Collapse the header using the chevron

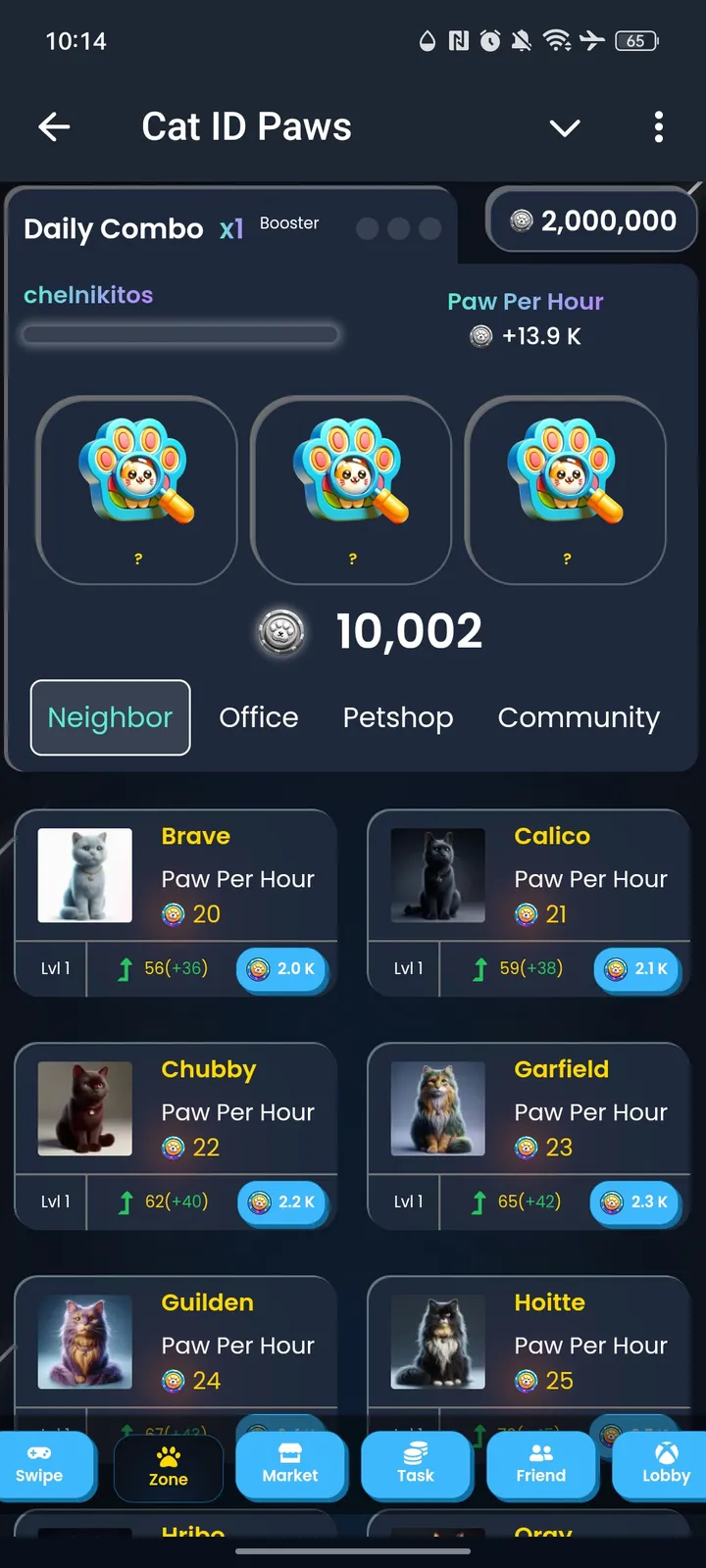(565, 126)
